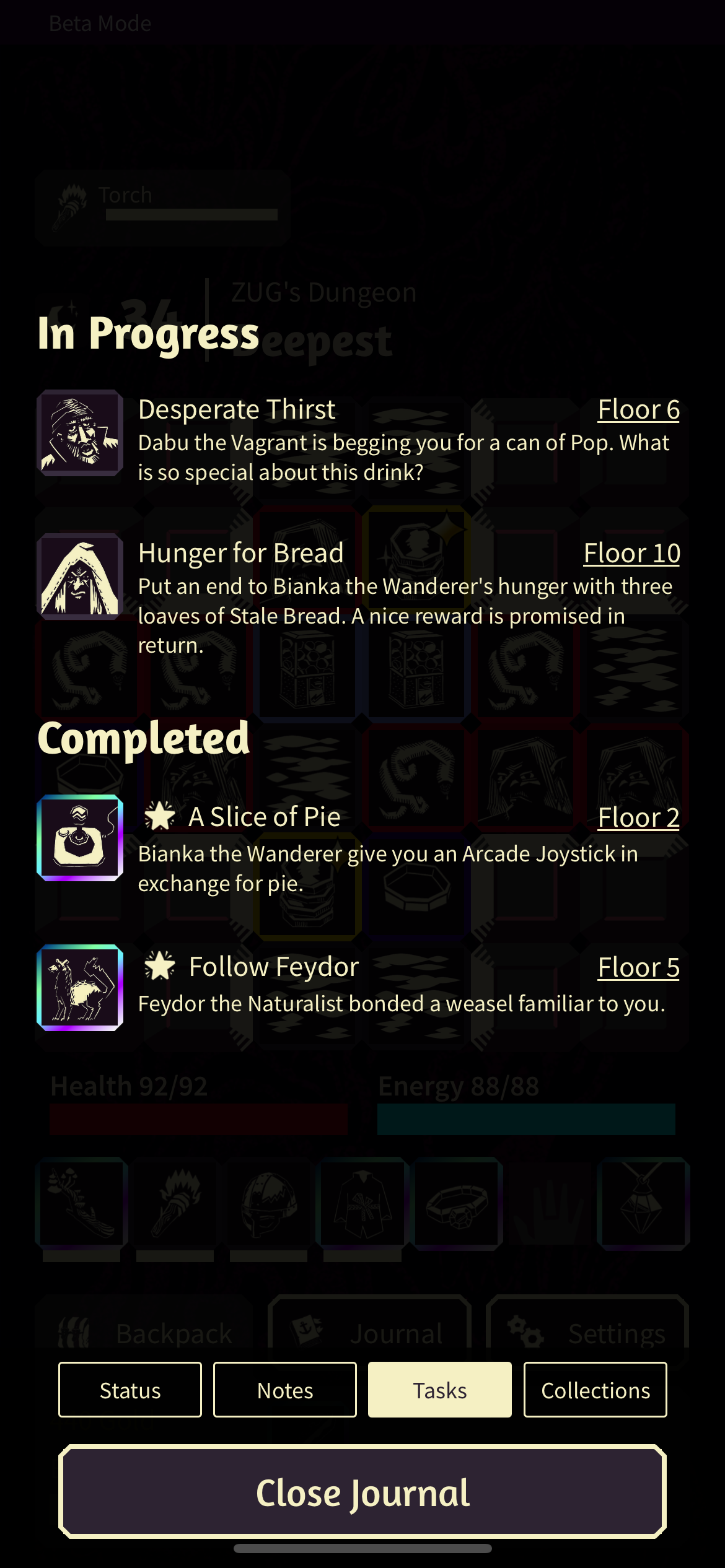Follow Floor 5 link for Follow Feydor
This screenshot has height=1568, width=725.
(638, 968)
